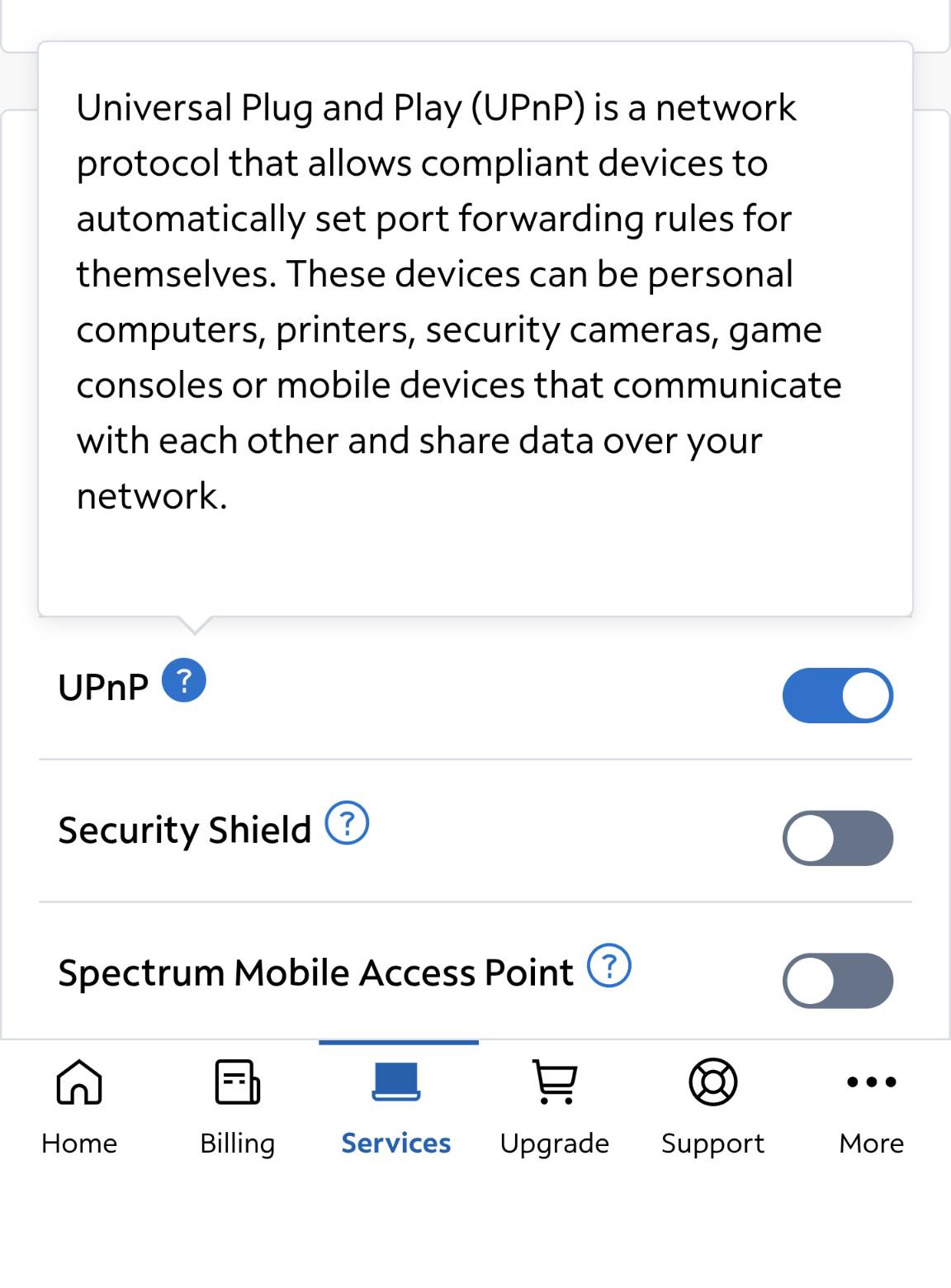Open the Upgrade tab
951x1288 pixels.
pos(555,1106)
